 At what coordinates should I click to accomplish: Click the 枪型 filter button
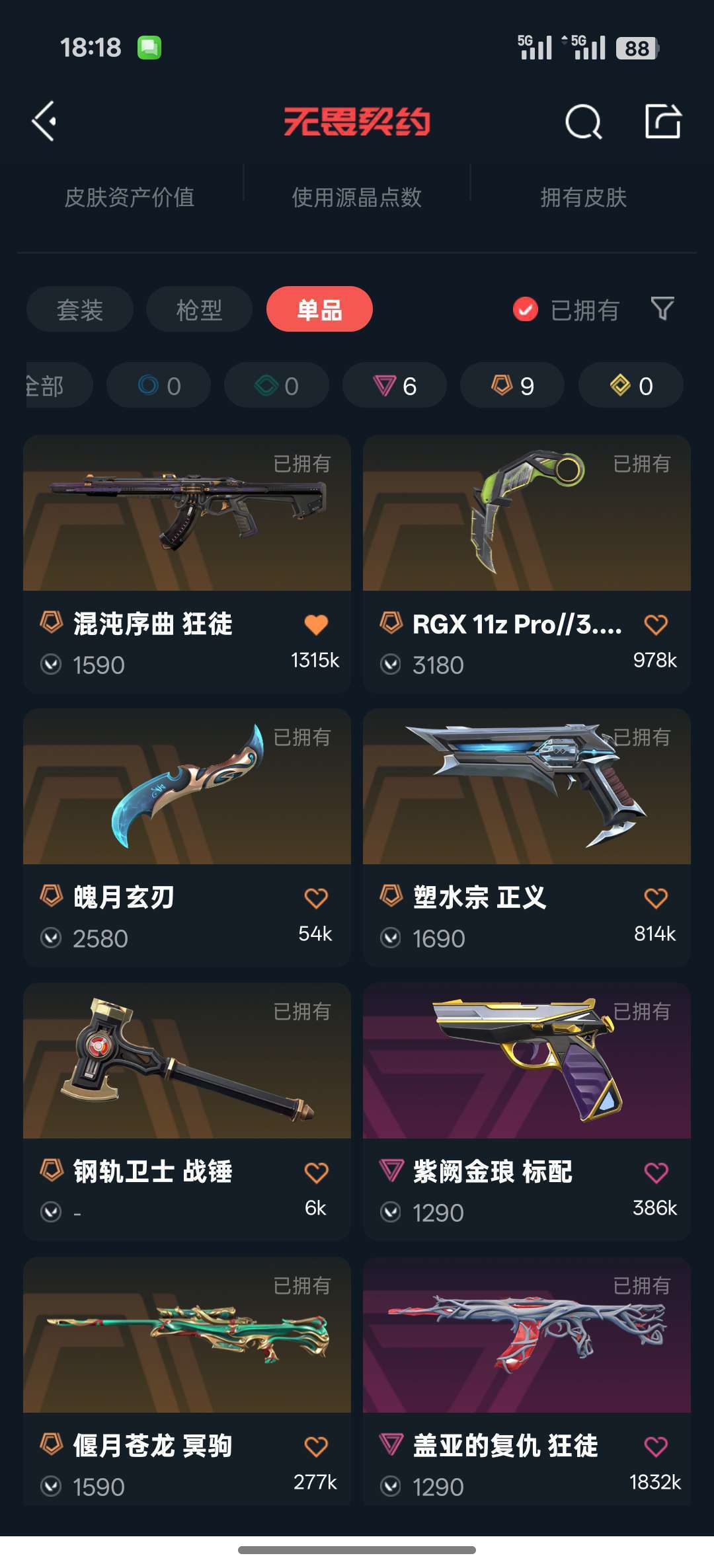(198, 309)
